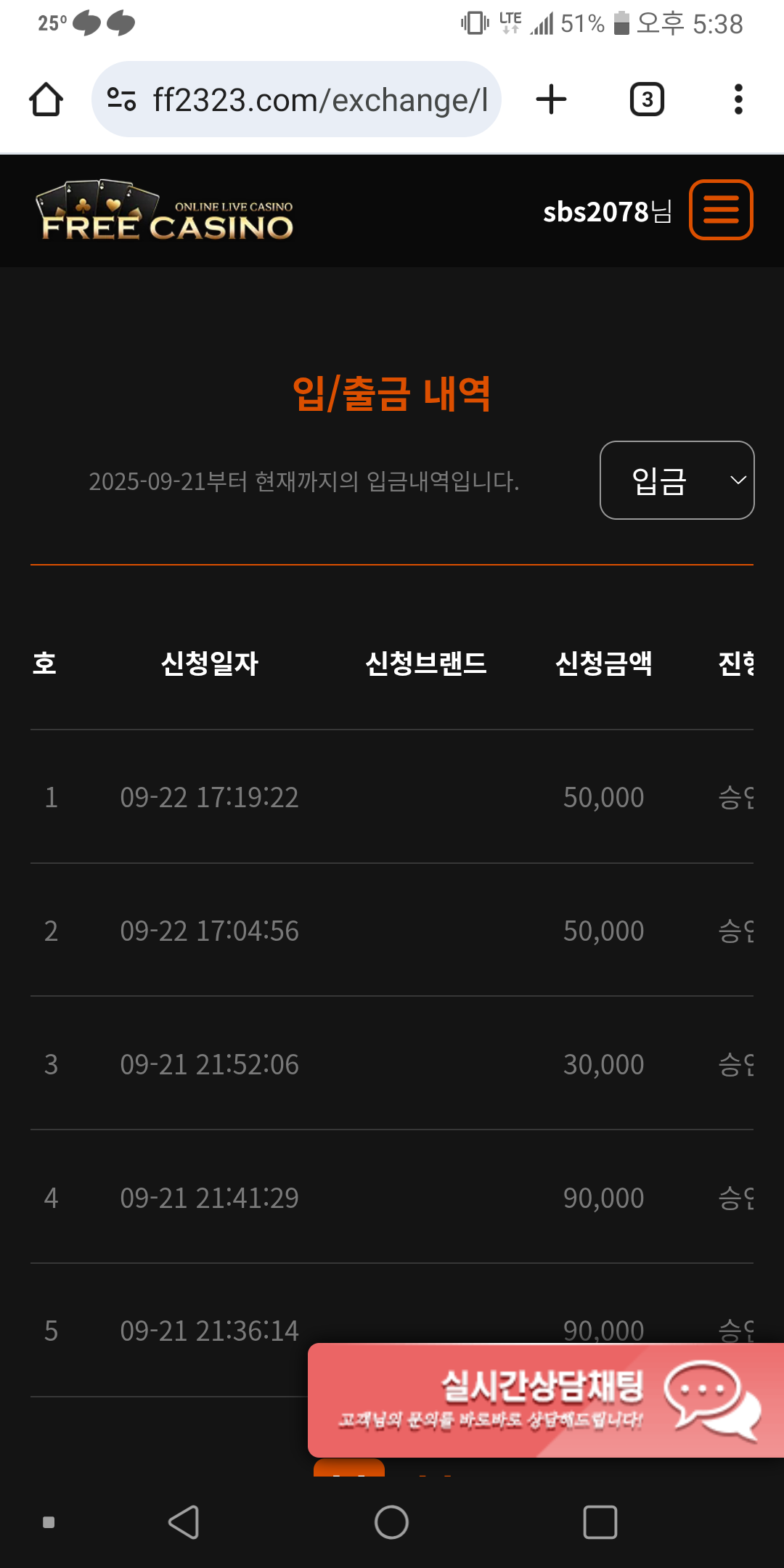784x1568 pixels.
Task: Open the 실시간상담채팅 live chat banner
Action: pyautogui.click(x=544, y=1400)
